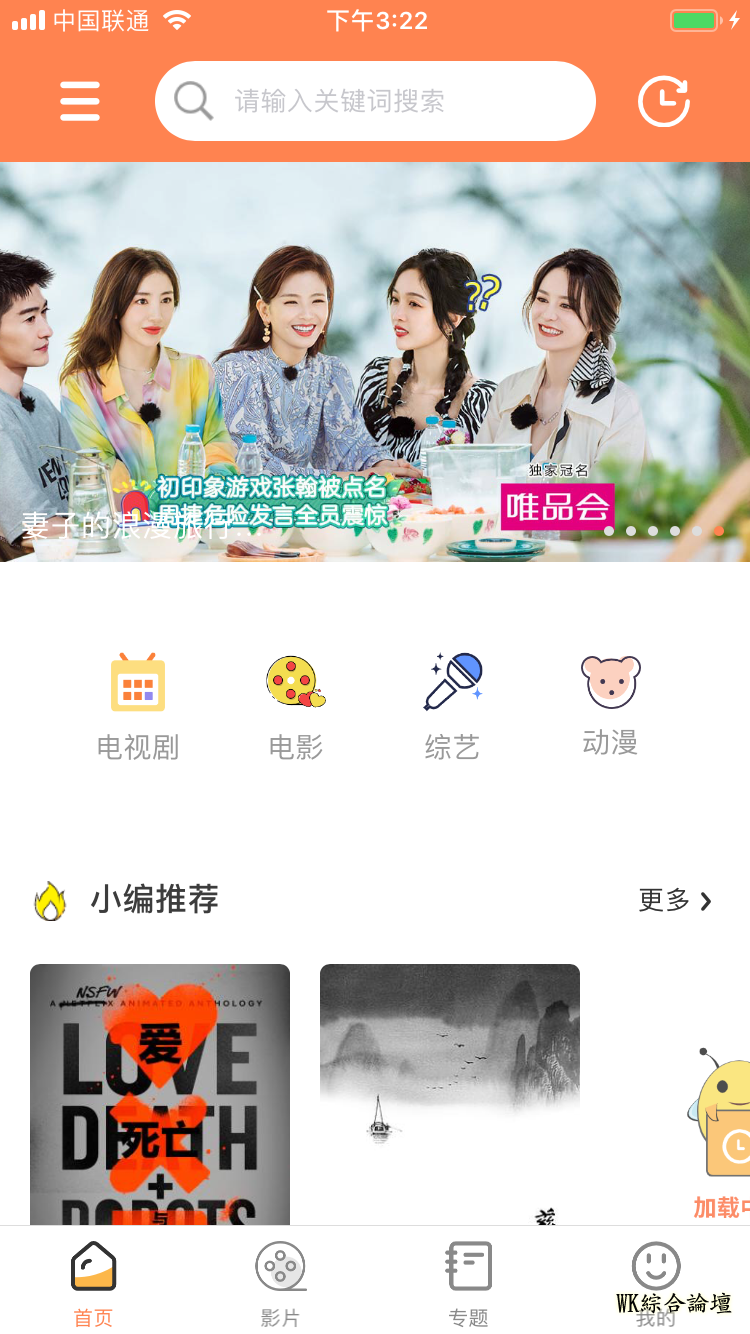The image size is (750, 1334).
Task: Go to the 专题 tab
Action: pos(469,1283)
